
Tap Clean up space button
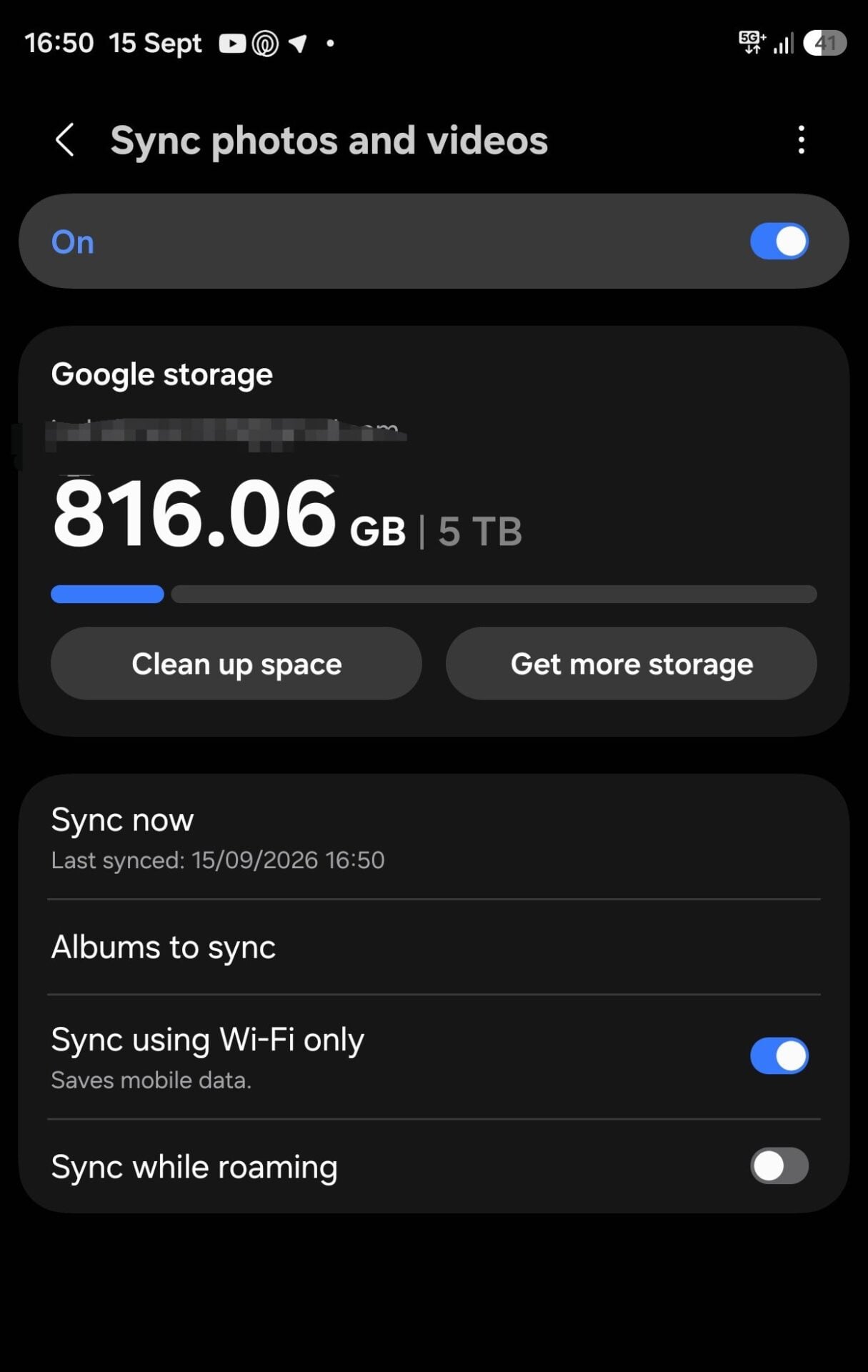236,663
